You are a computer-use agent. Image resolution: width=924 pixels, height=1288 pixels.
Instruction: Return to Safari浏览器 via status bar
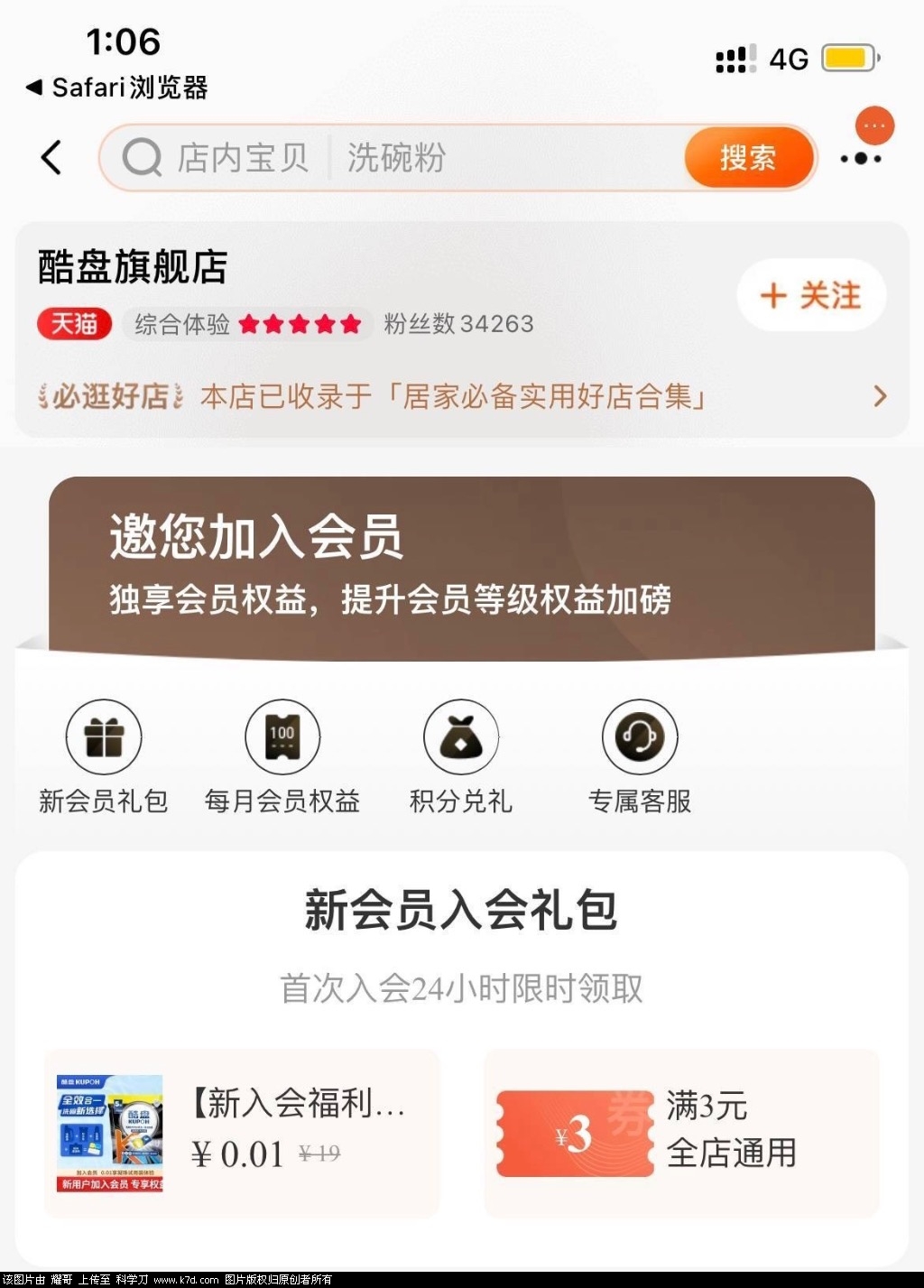[117, 88]
